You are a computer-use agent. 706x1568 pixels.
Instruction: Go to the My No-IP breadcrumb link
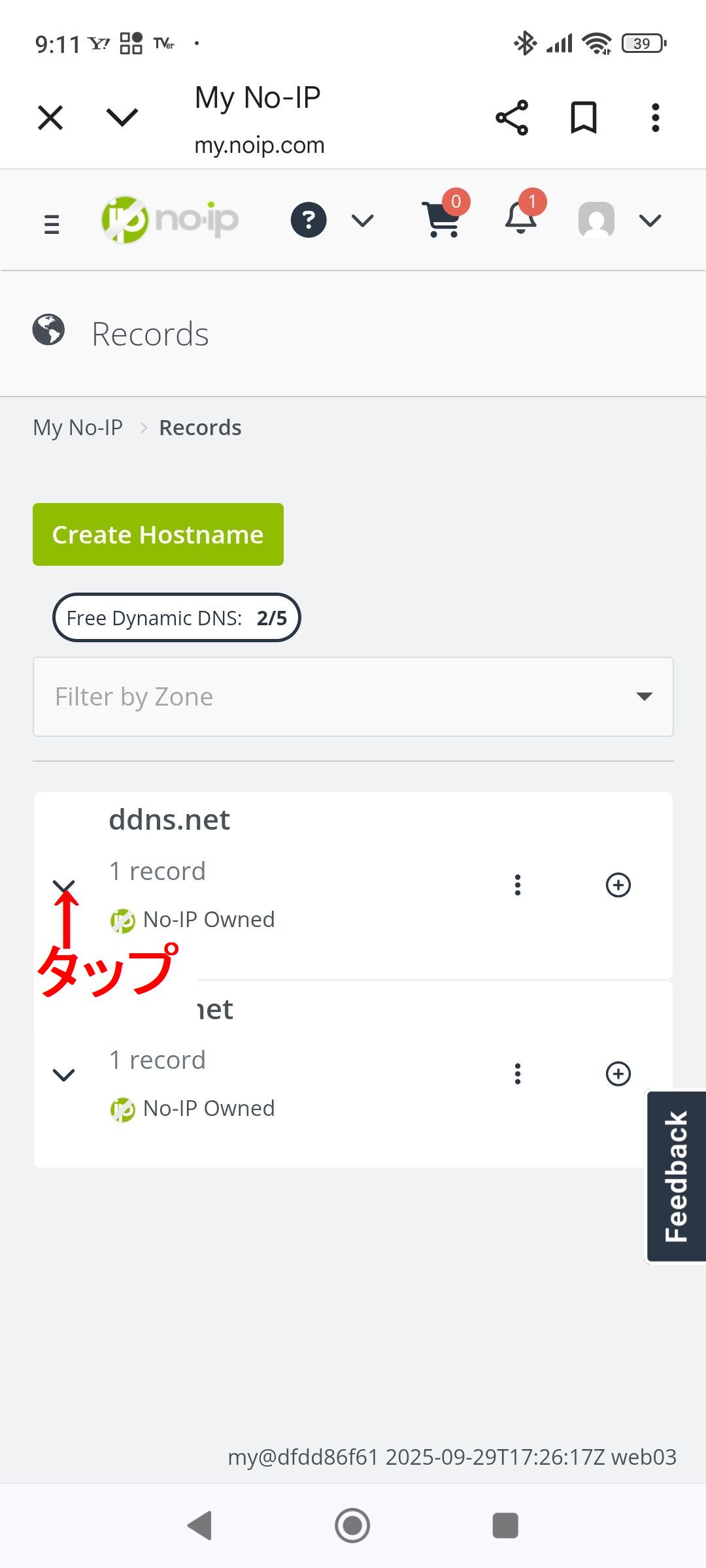78,427
